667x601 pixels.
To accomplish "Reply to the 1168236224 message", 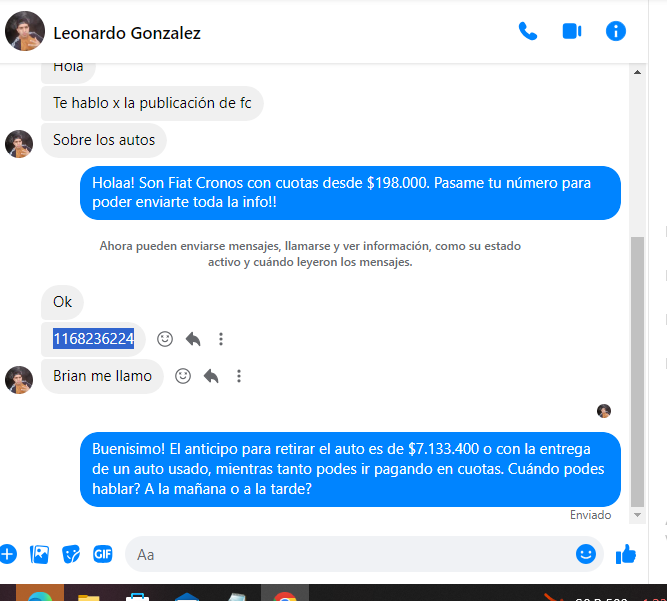I will [x=193, y=339].
